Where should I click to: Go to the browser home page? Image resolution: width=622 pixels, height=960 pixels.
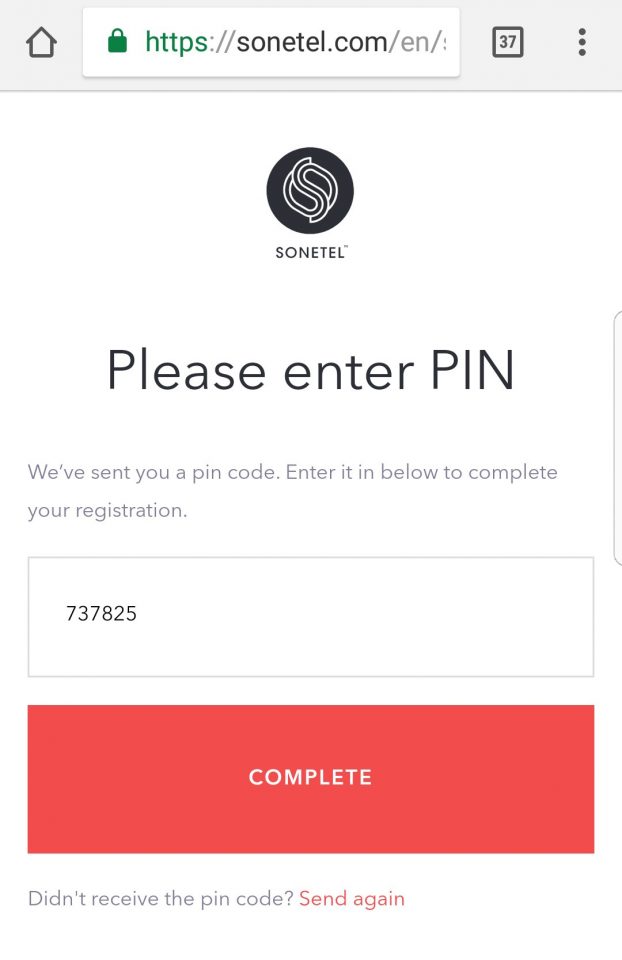point(41,42)
